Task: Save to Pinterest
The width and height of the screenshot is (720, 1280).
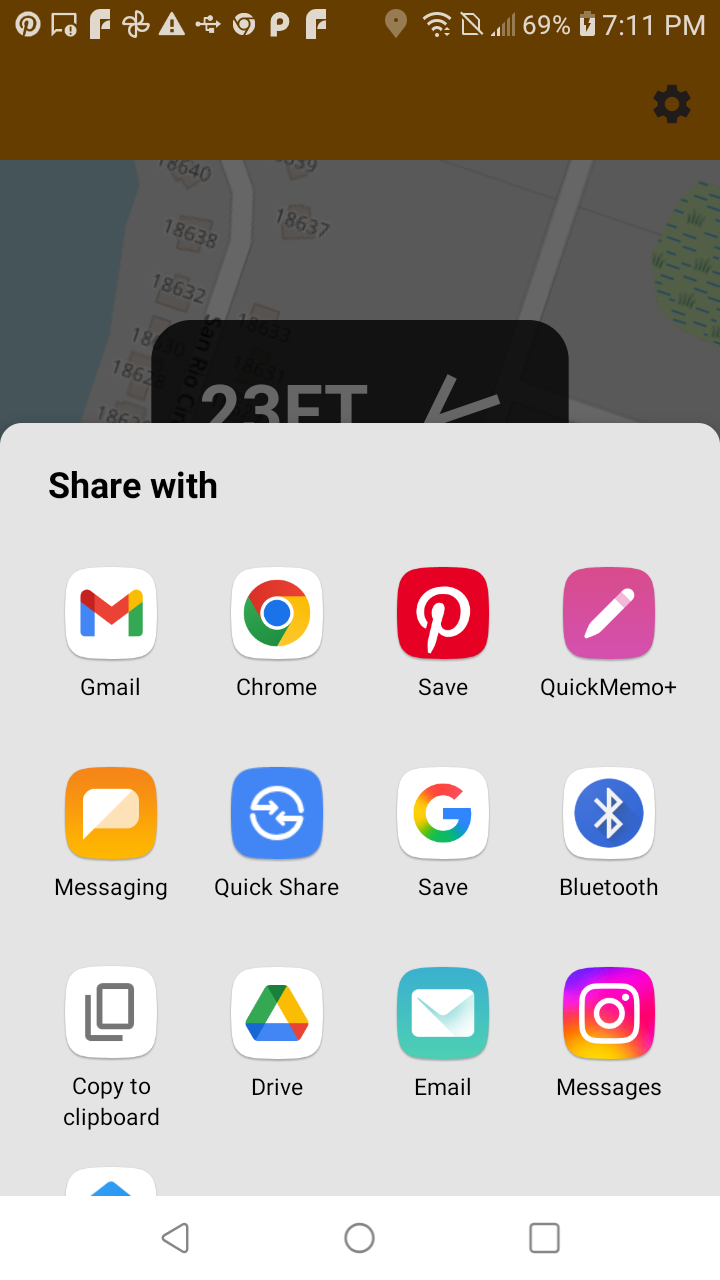Action: coord(443,614)
